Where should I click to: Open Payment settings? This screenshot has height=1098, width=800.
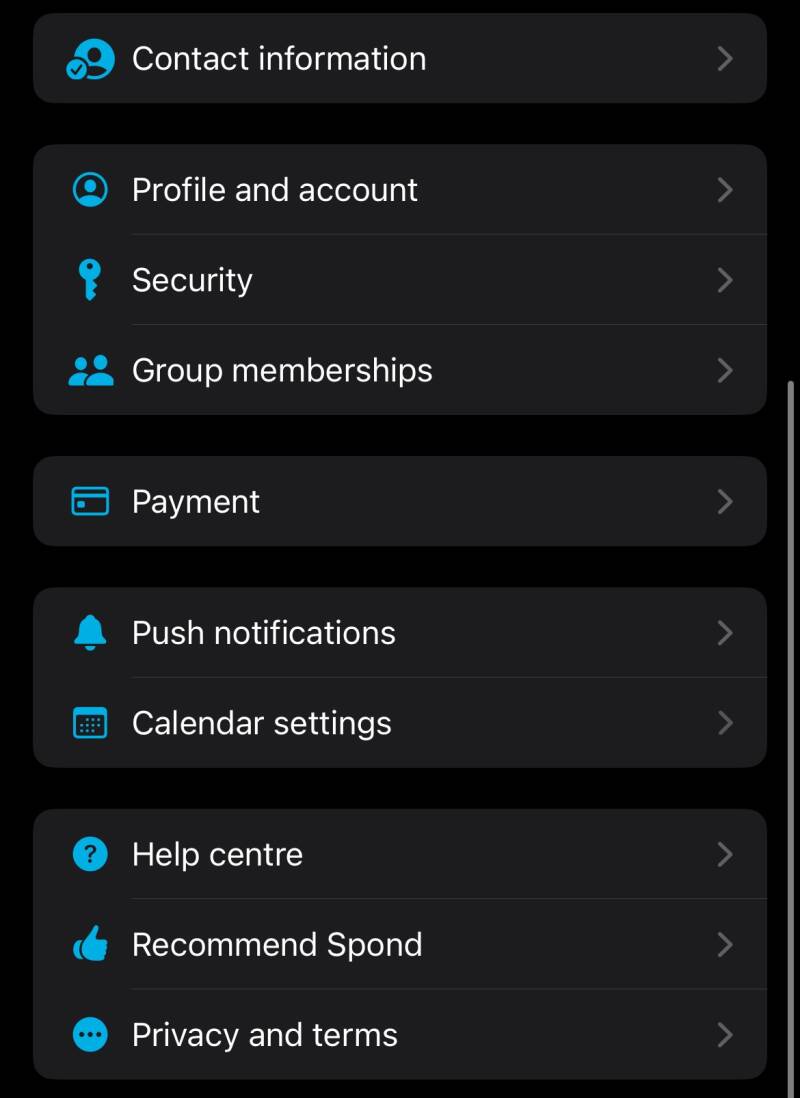tap(400, 501)
